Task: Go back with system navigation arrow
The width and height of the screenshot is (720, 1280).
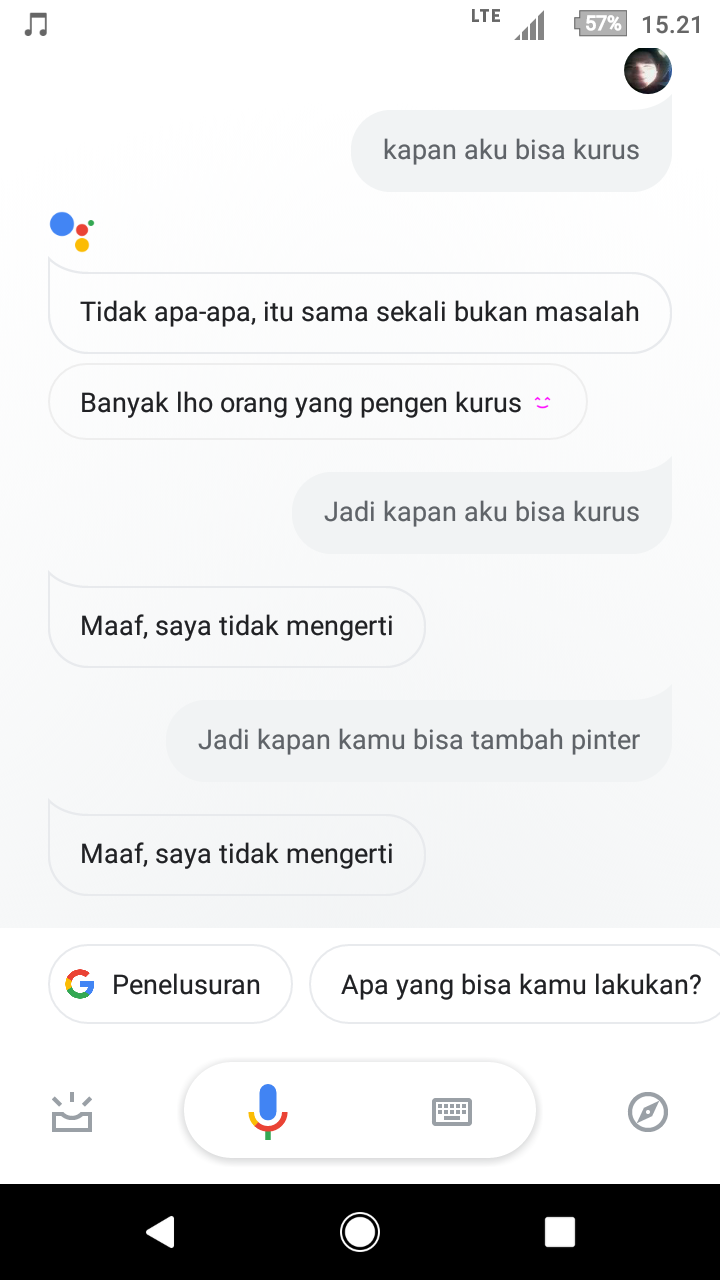Action: click(x=161, y=1232)
